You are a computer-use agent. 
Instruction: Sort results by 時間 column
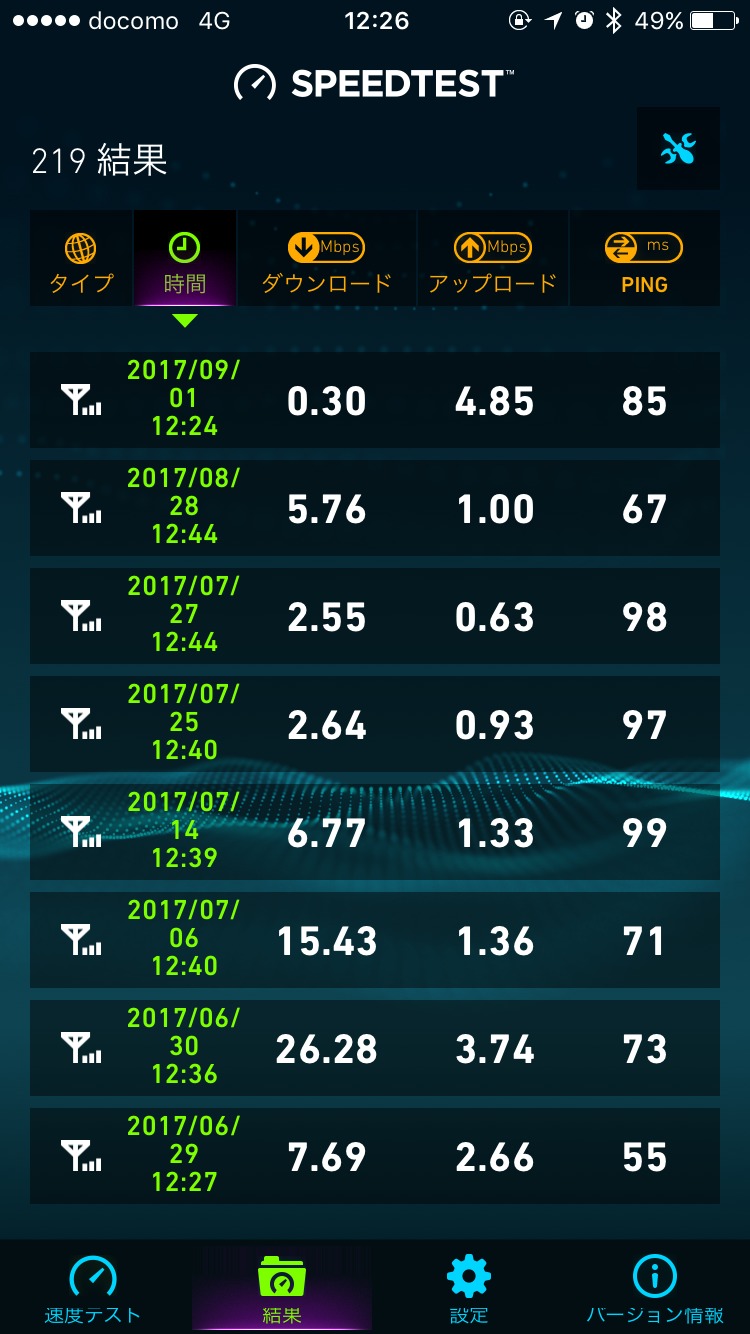[185, 260]
